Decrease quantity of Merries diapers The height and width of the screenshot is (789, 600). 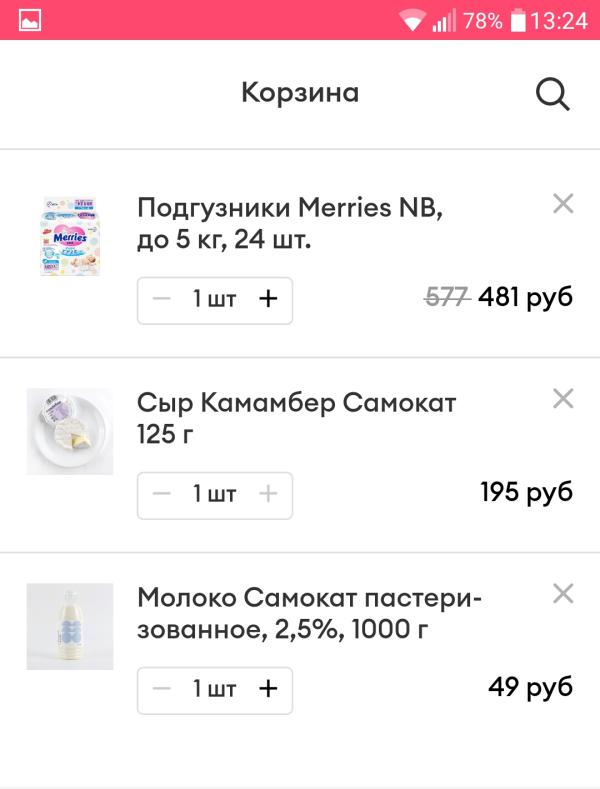point(163,299)
